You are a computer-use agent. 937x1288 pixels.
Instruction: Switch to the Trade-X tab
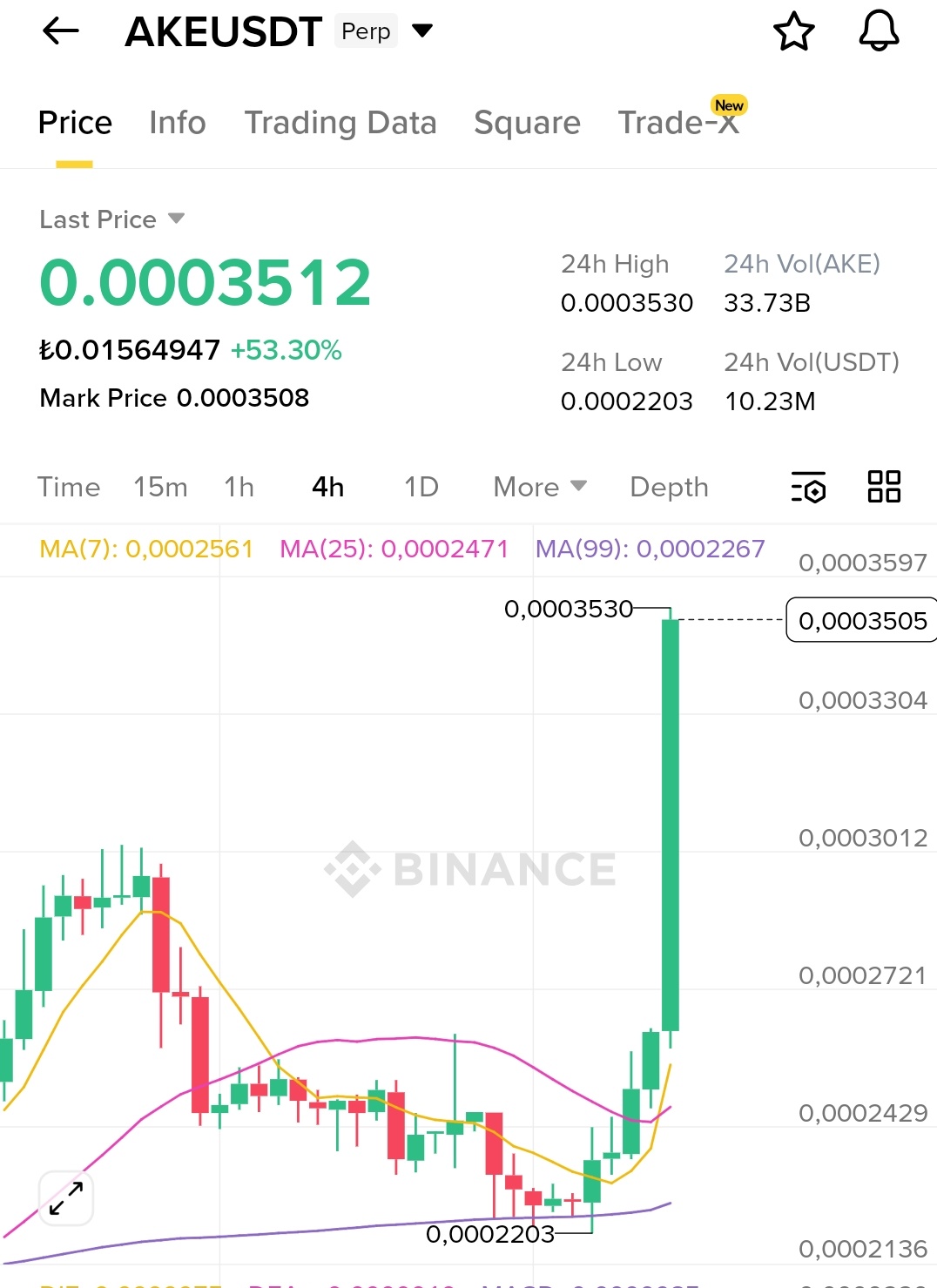tap(678, 123)
